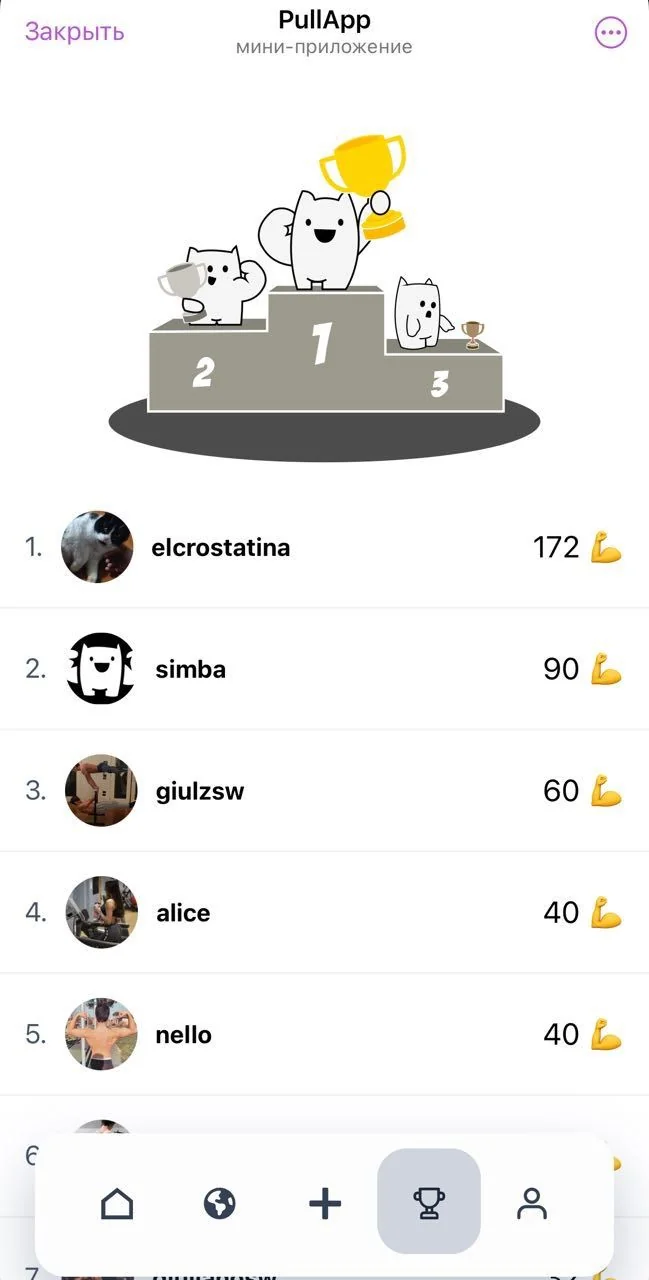This screenshot has height=1280, width=649.
Task: Go to the home tab
Action: point(117,1203)
